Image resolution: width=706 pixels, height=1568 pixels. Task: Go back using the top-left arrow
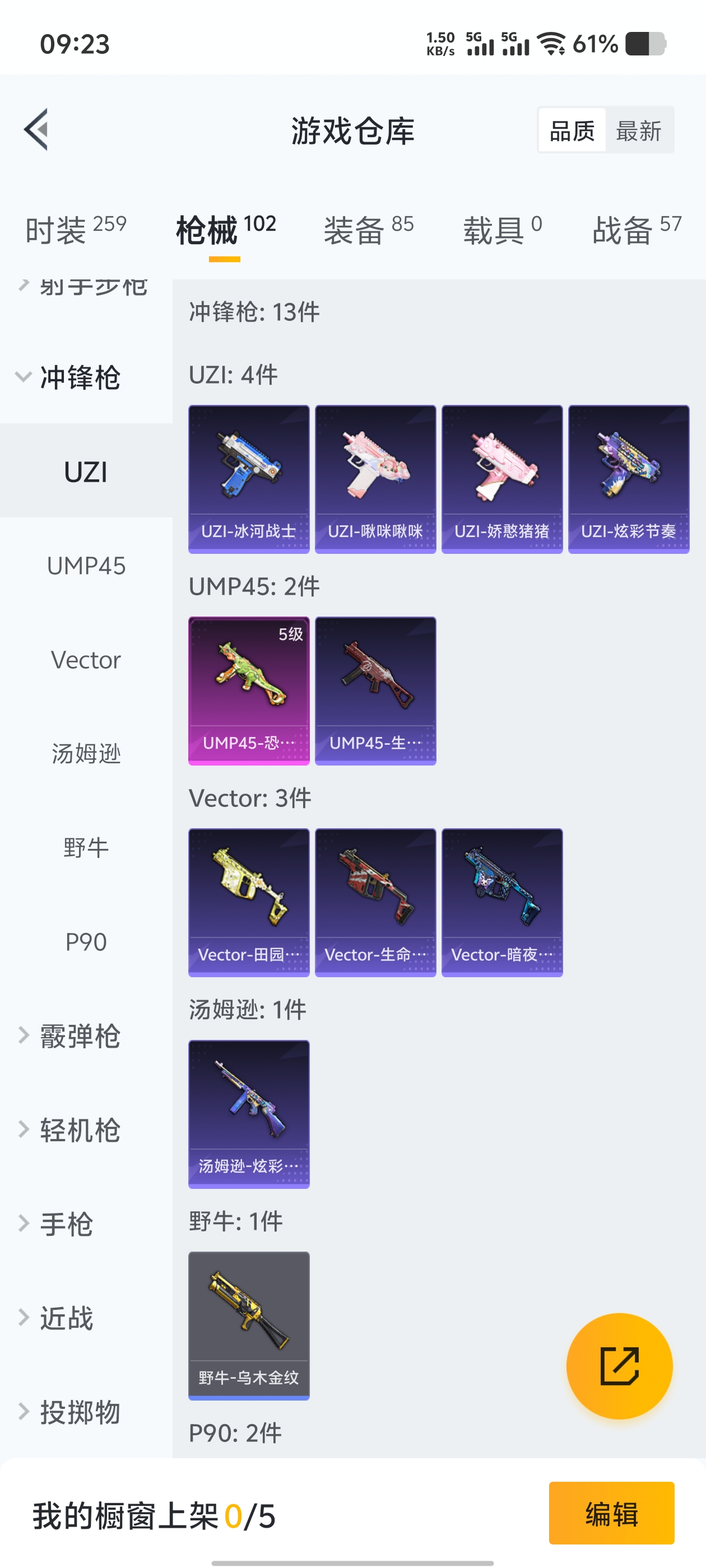[36, 130]
